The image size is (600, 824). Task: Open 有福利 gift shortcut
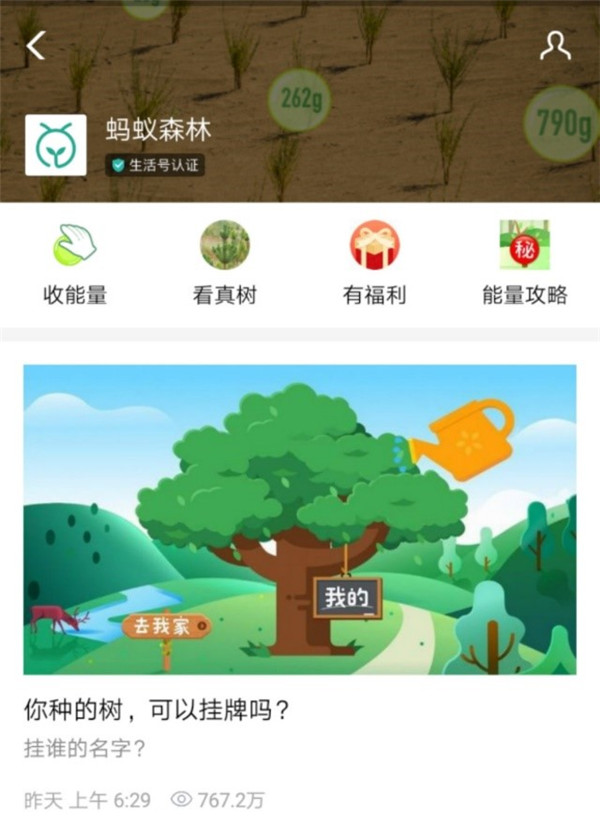[x=374, y=264]
